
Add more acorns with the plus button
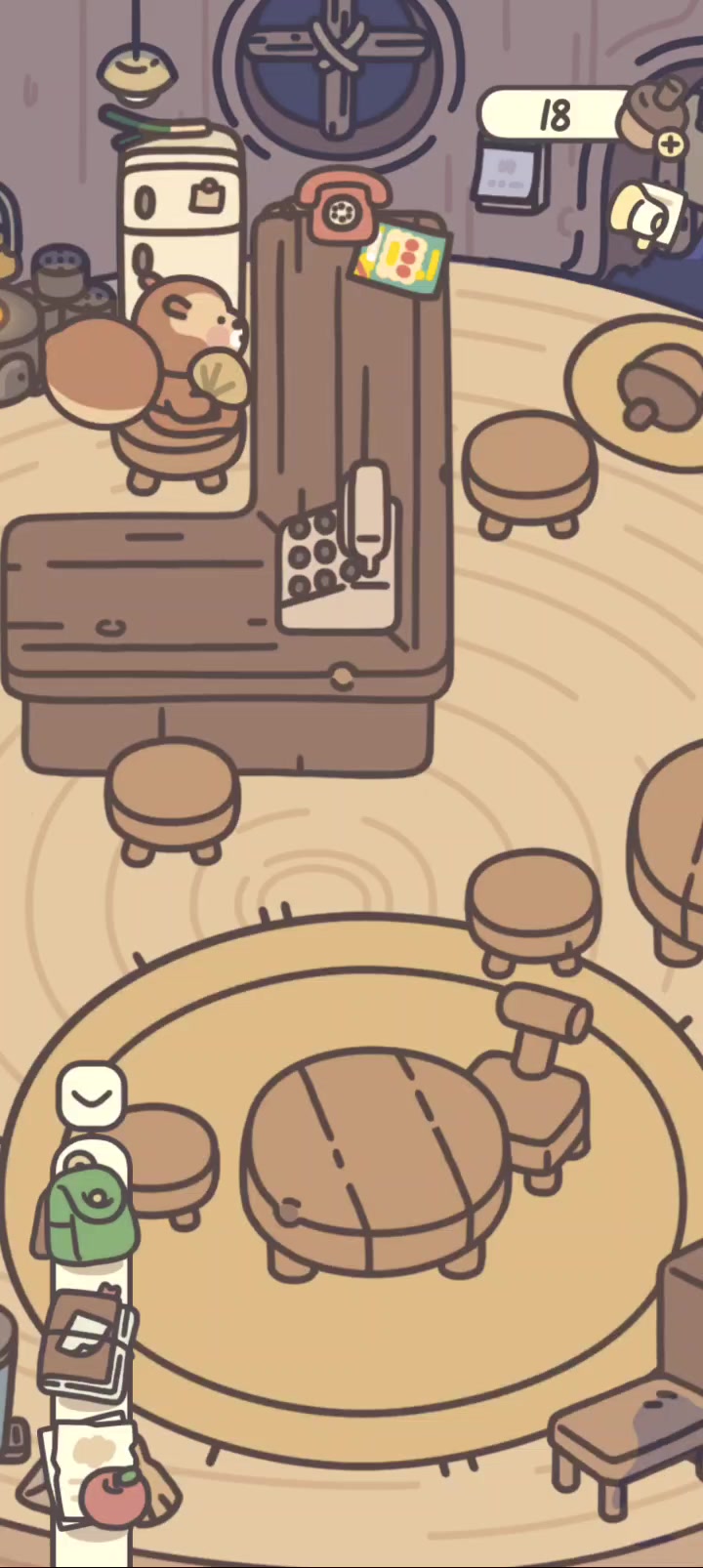(670, 144)
